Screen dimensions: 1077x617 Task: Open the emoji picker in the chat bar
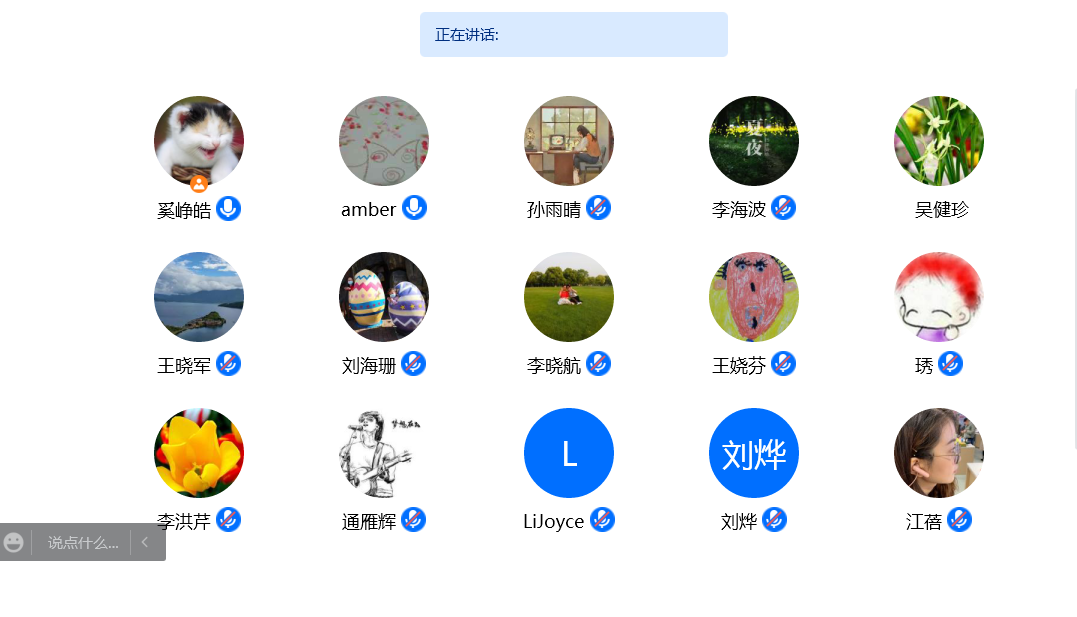(14, 543)
